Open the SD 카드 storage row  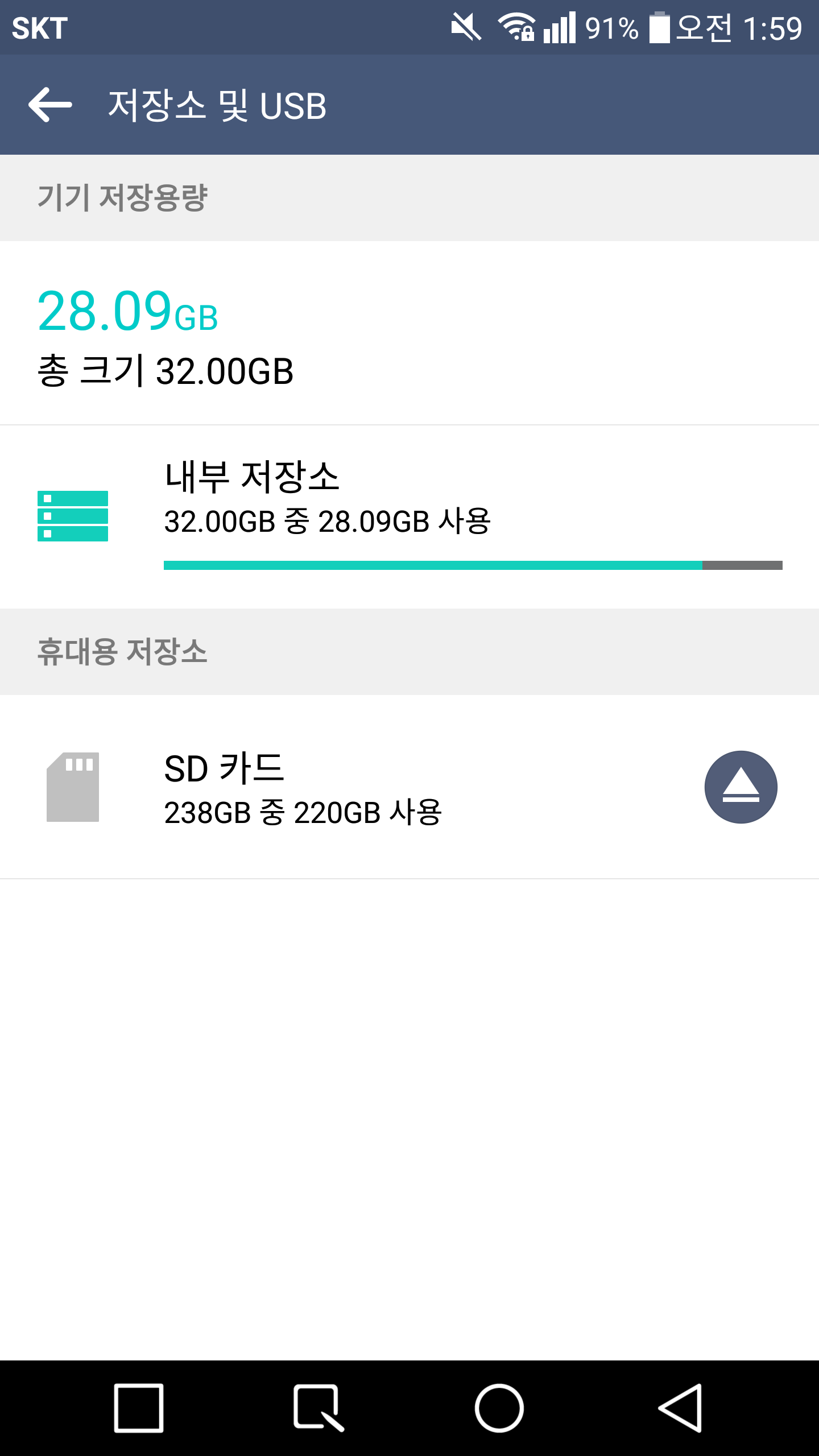pyautogui.click(x=409, y=787)
